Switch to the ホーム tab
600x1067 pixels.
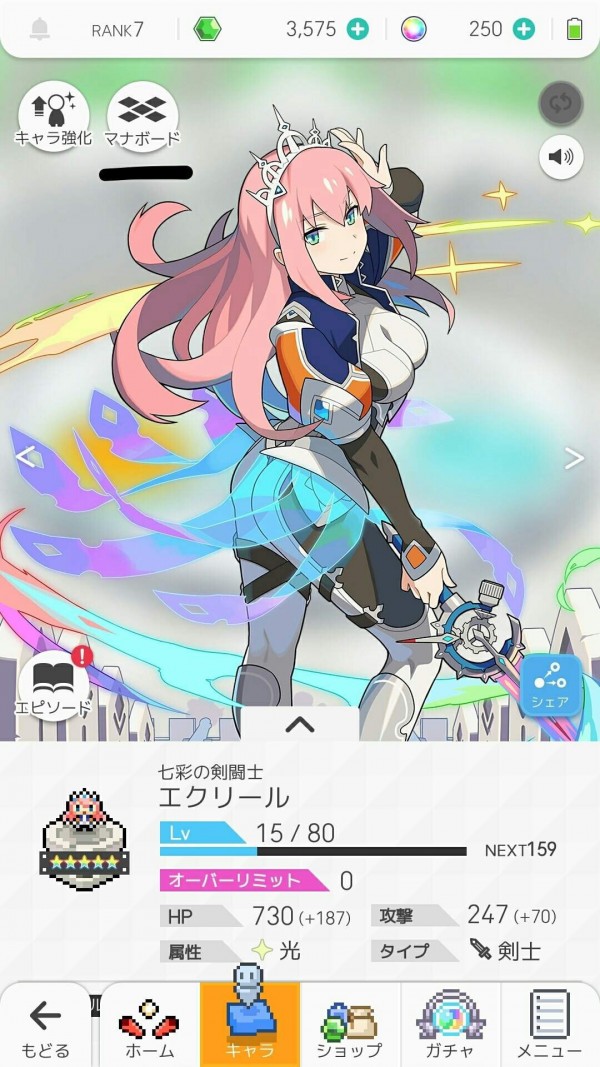point(150,1025)
